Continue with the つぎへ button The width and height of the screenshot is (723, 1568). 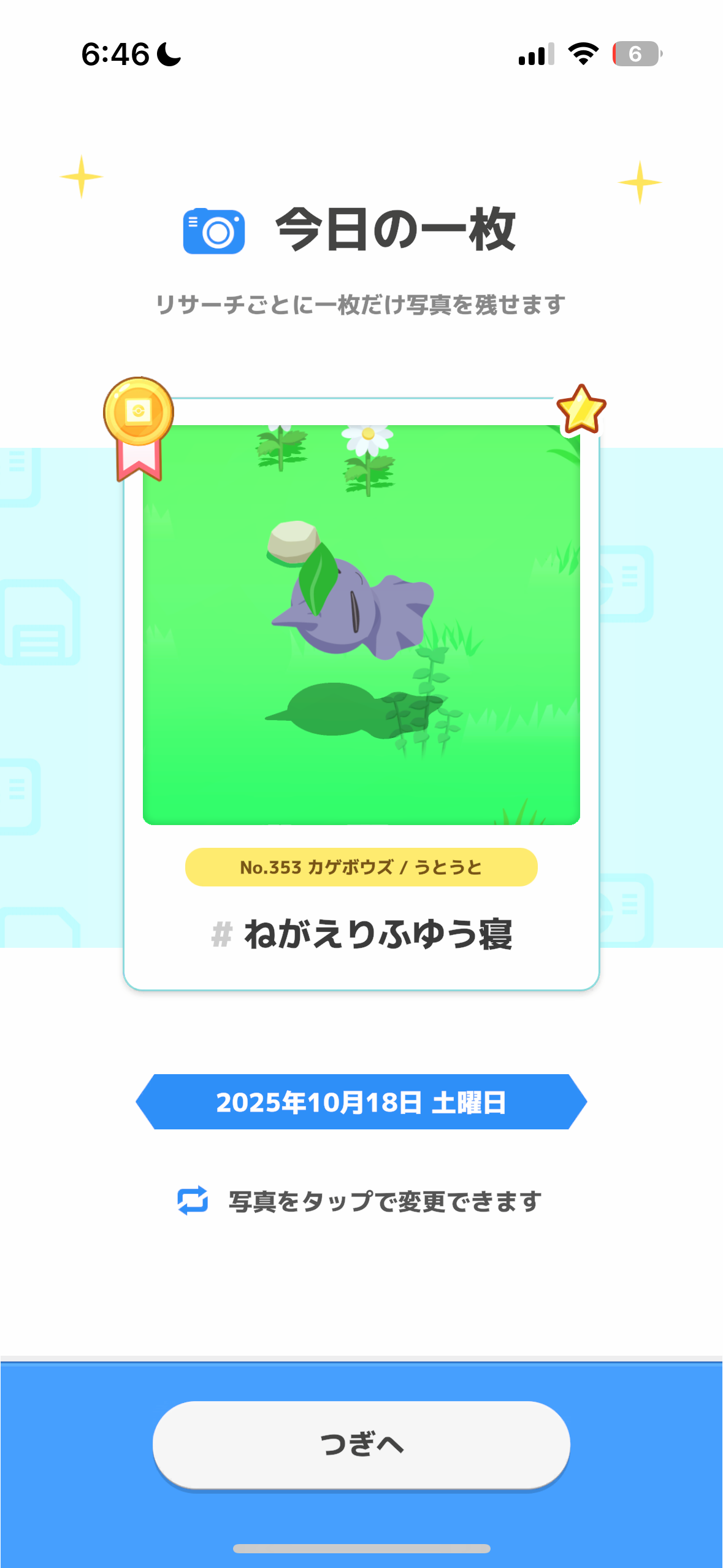[361, 1444]
